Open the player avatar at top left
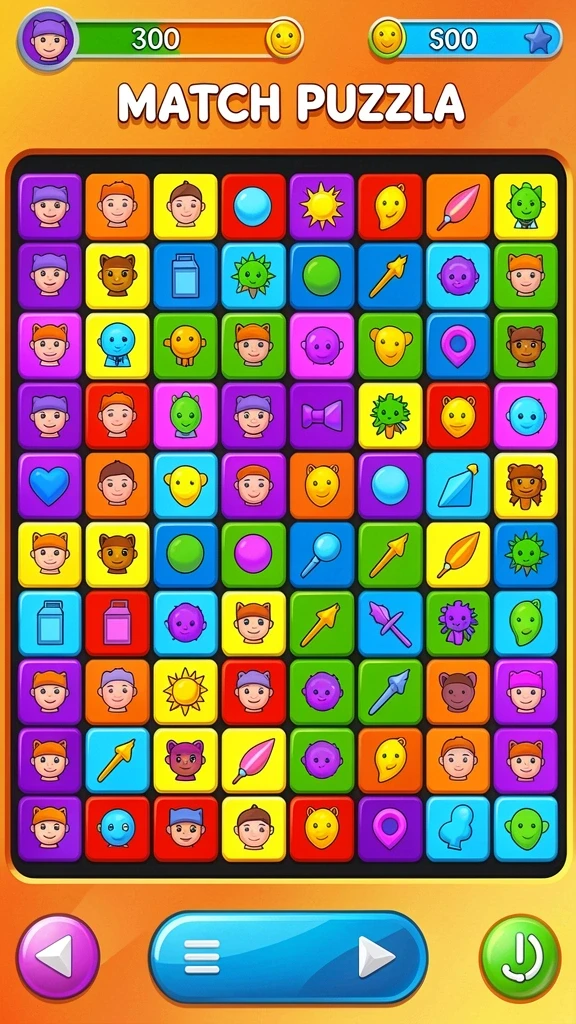Viewport: 576px width, 1024px height. 48,39
